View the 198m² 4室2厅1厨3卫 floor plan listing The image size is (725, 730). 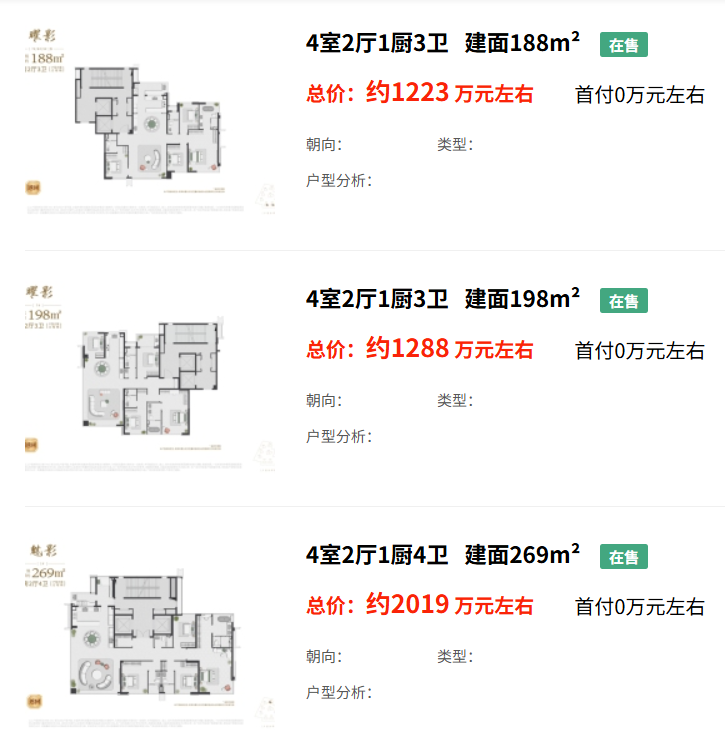pyautogui.click(x=443, y=299)
